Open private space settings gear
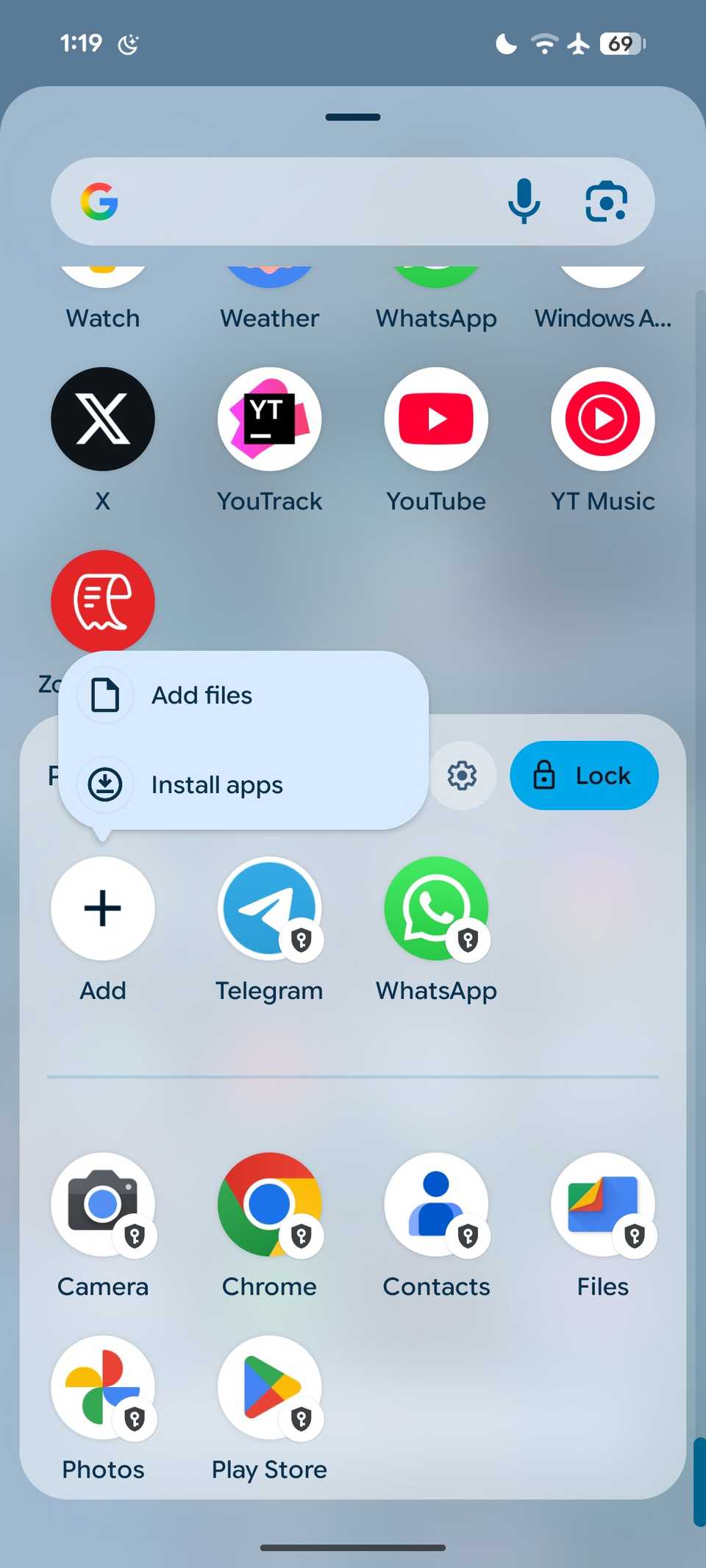 click(463, 776)
